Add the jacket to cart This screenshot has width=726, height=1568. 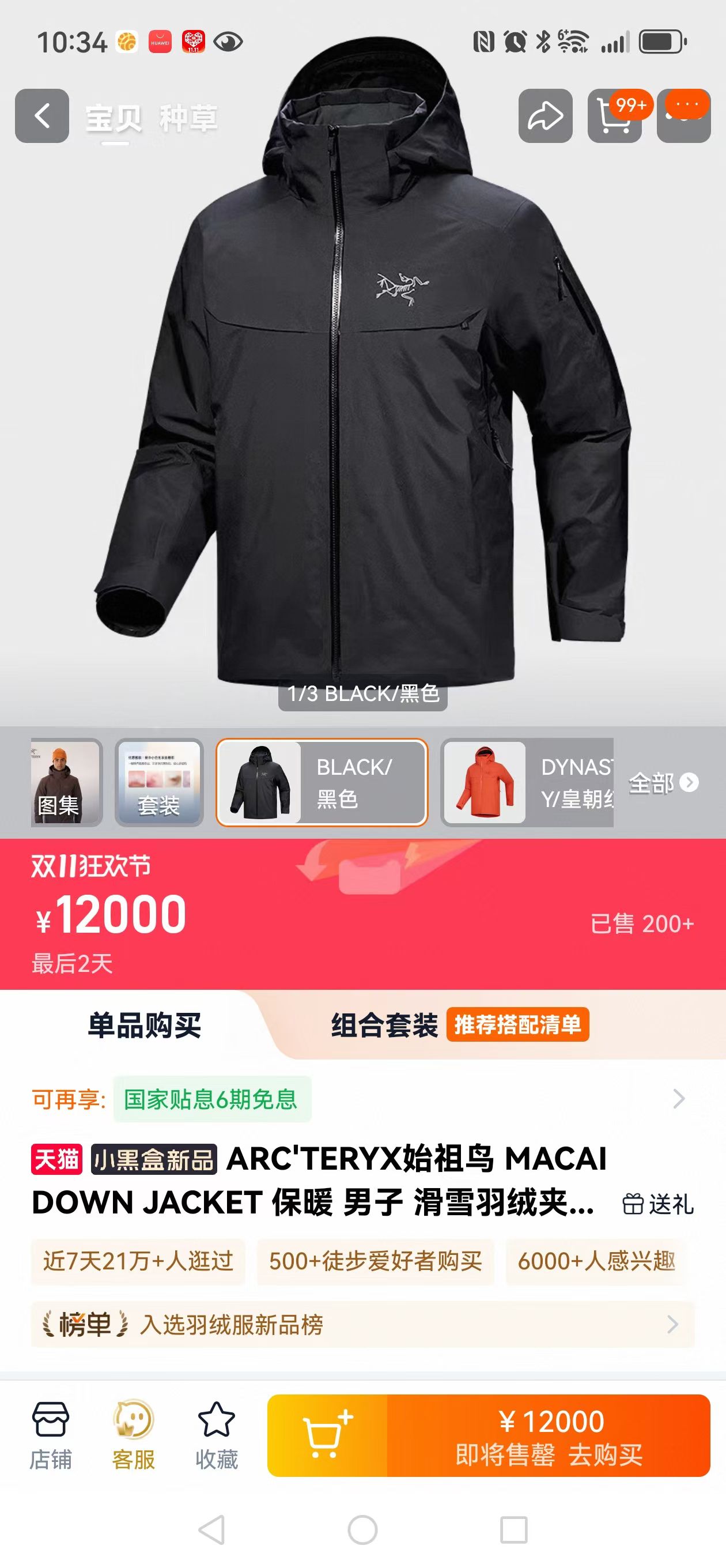[x=327, y=1435]
